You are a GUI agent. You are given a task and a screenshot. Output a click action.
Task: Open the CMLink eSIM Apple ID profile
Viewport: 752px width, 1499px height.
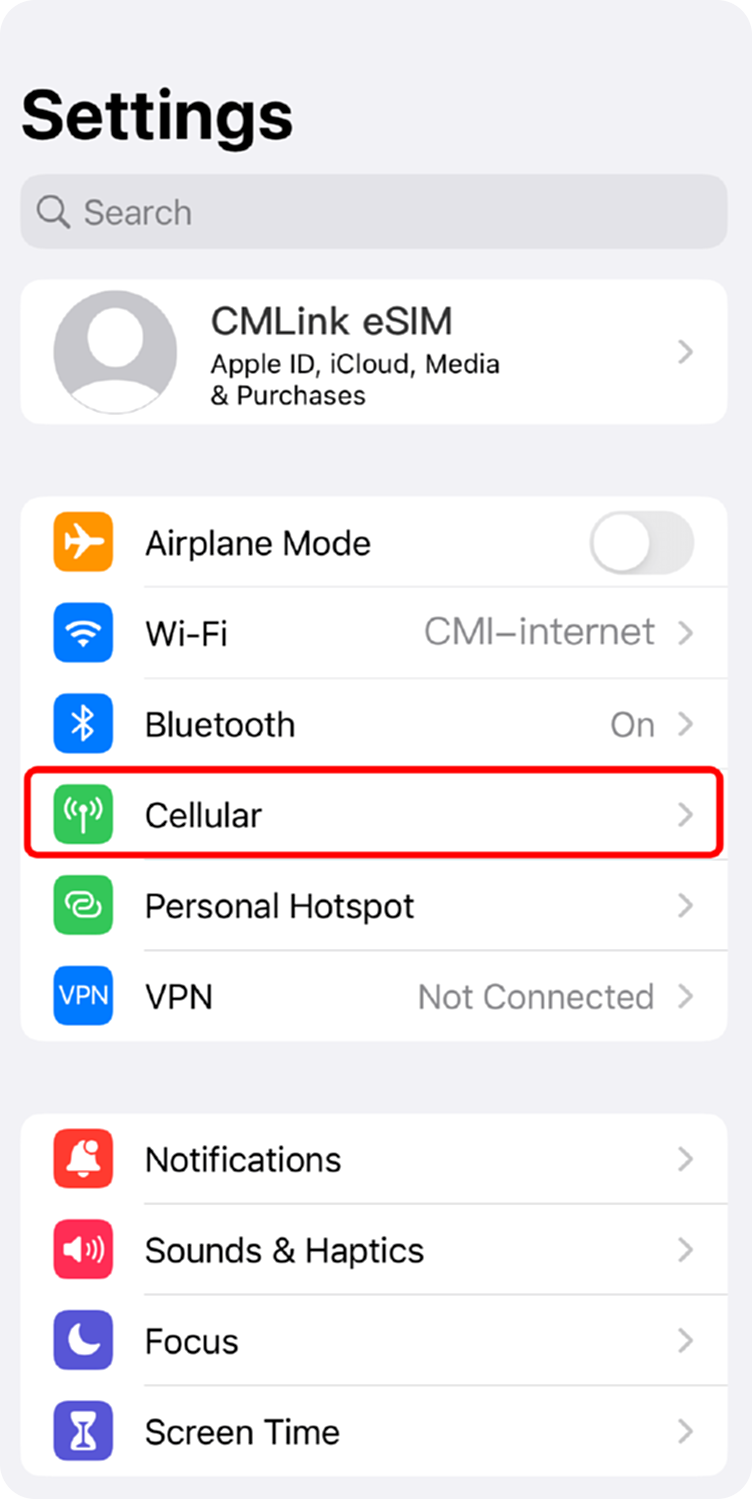(373, 352)
